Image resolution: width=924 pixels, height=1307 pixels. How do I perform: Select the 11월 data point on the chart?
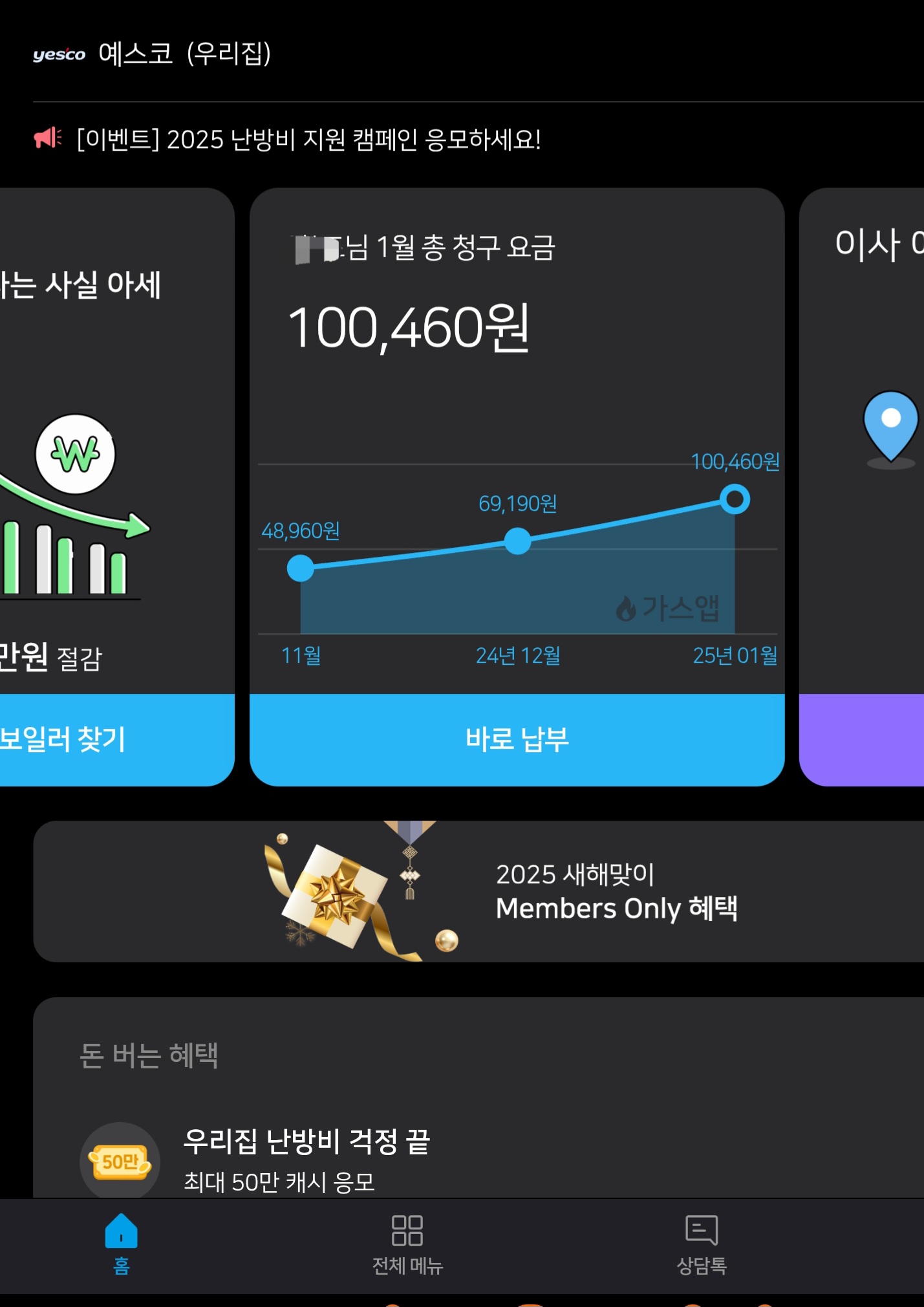click(x=301, y=568)
